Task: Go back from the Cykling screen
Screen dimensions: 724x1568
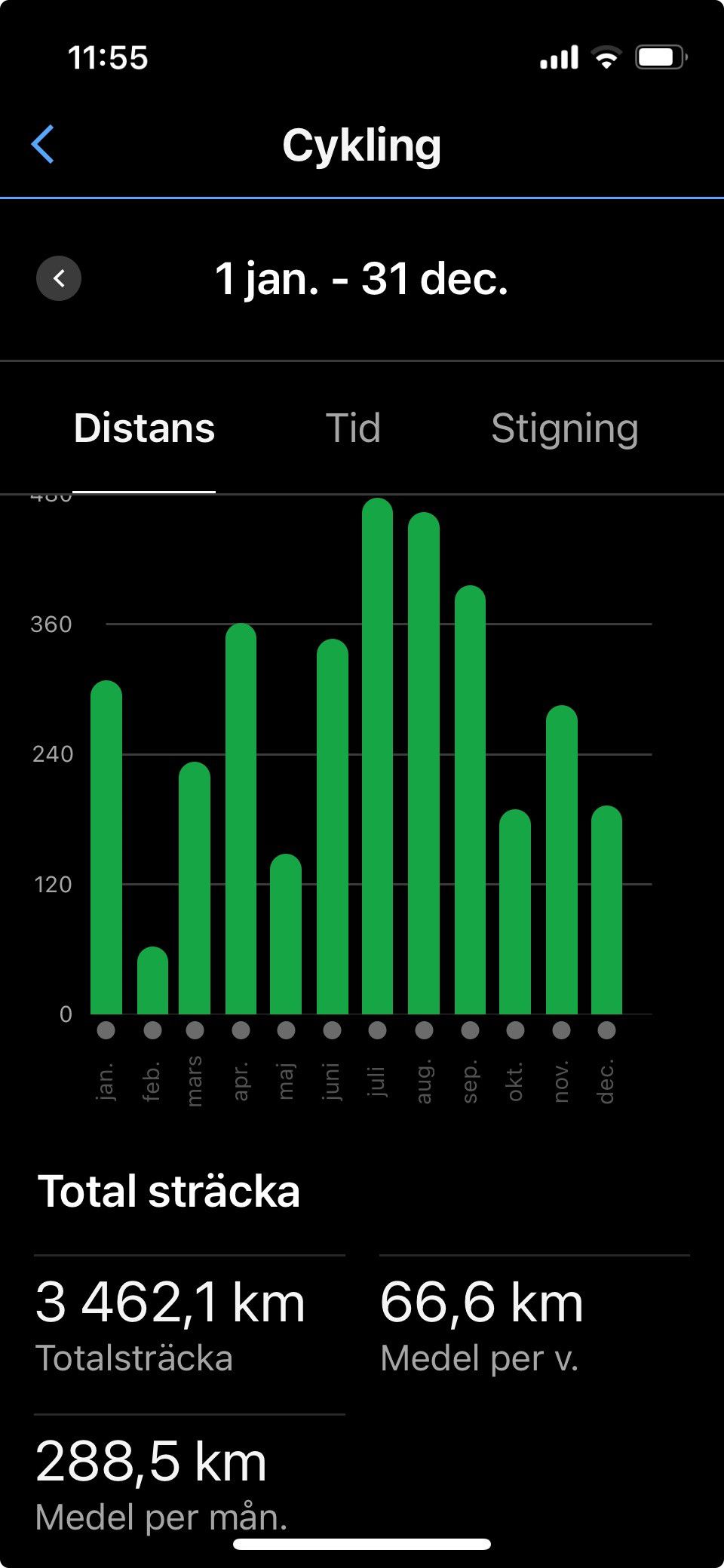Action: (43, 144)
